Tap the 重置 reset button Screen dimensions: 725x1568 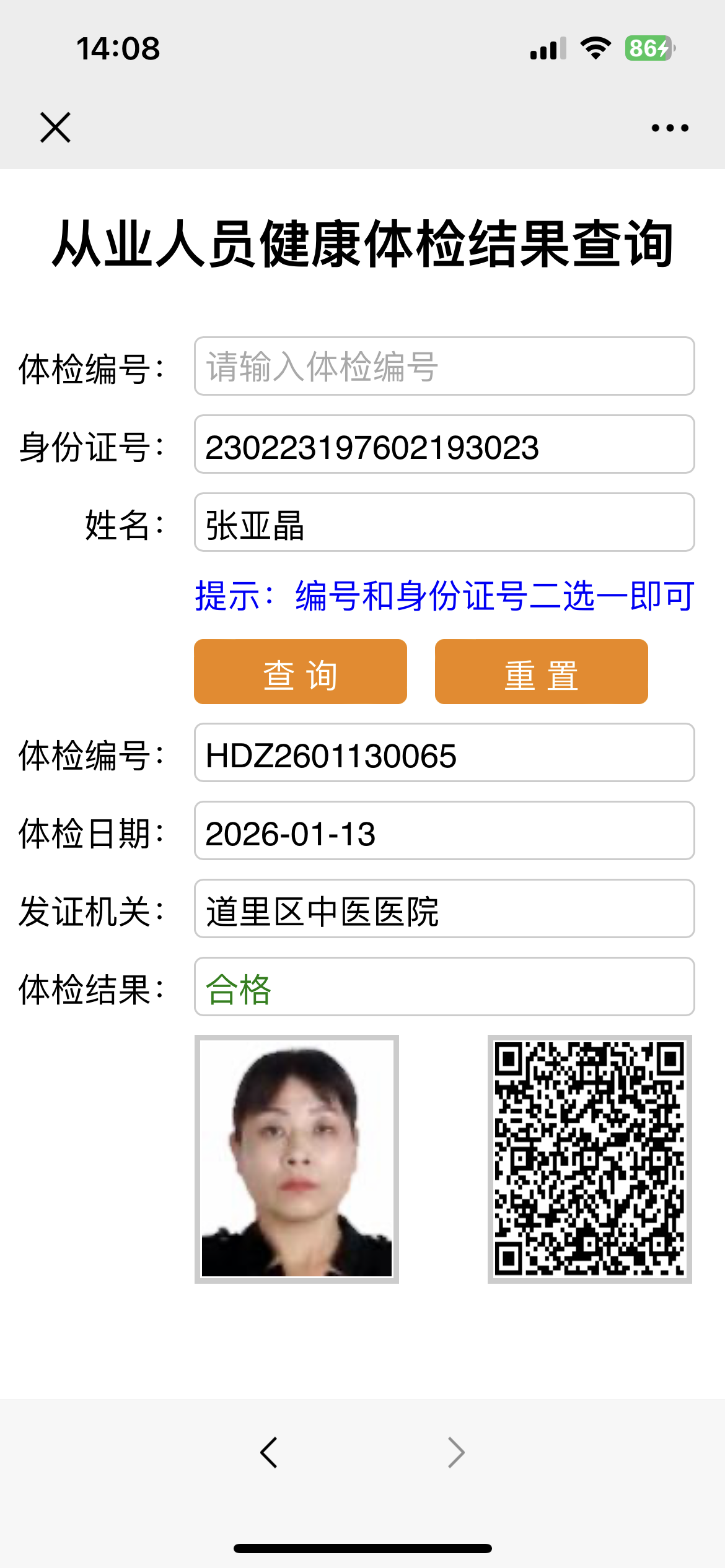[541, 672]
